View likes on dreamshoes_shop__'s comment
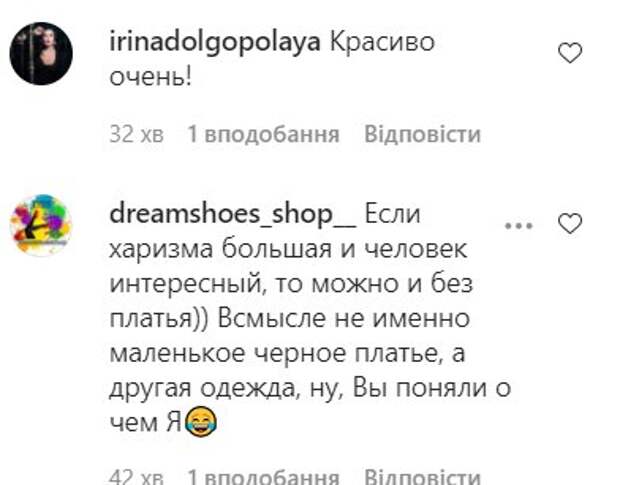This screenshot has height=485, width=620. point(263,476)
